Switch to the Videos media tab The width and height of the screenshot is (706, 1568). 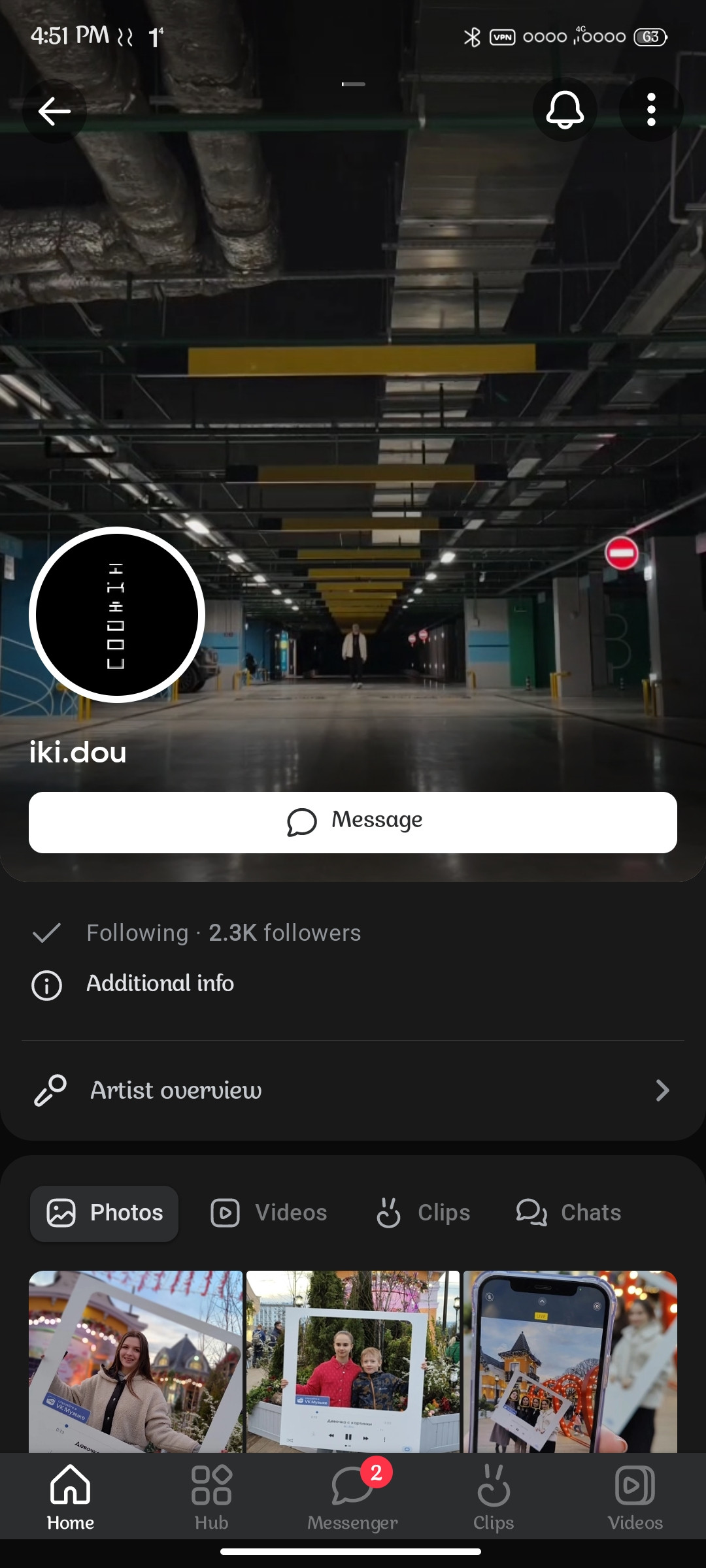269,1213
